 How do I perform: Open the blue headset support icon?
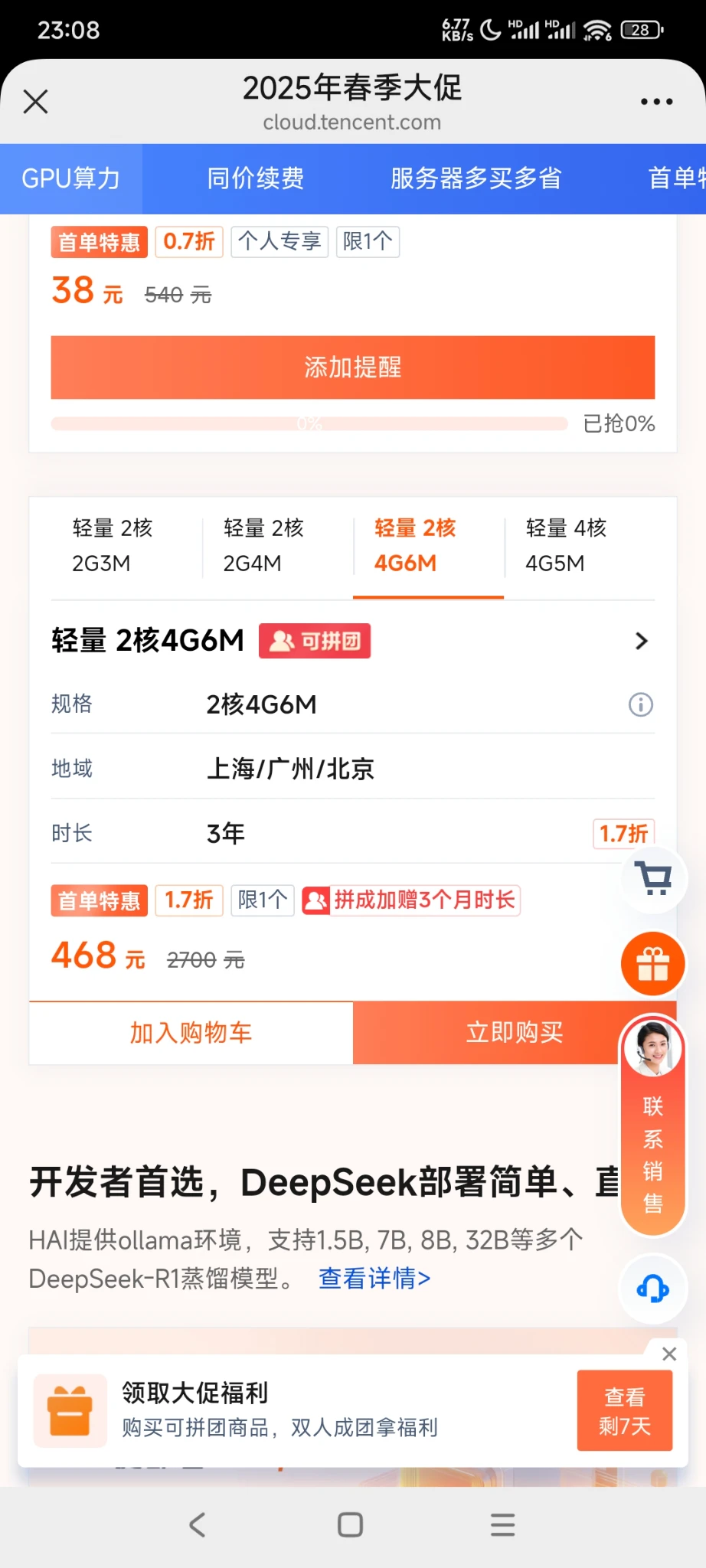(653, 1289)
